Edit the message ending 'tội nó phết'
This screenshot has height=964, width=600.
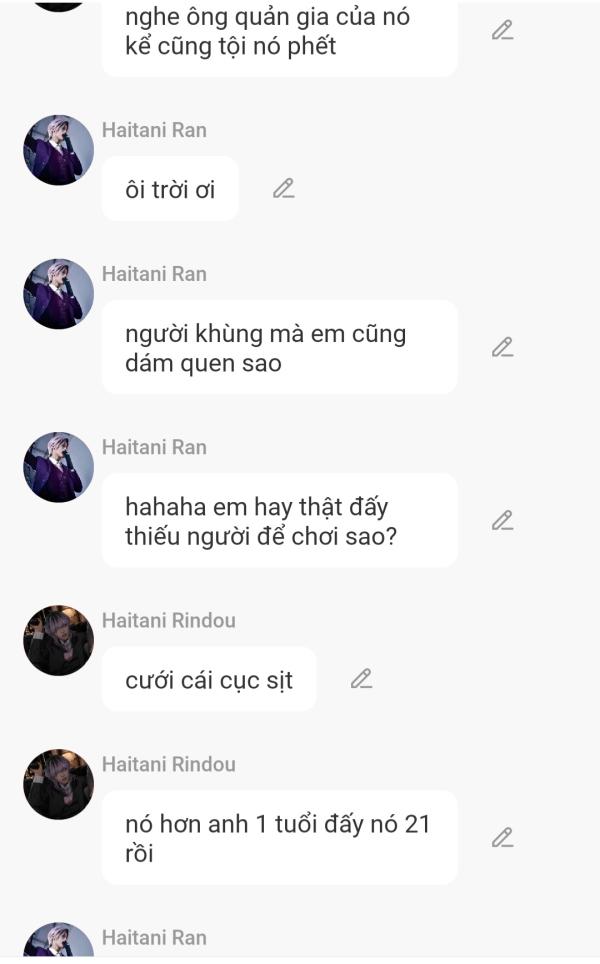click(502, 30)
